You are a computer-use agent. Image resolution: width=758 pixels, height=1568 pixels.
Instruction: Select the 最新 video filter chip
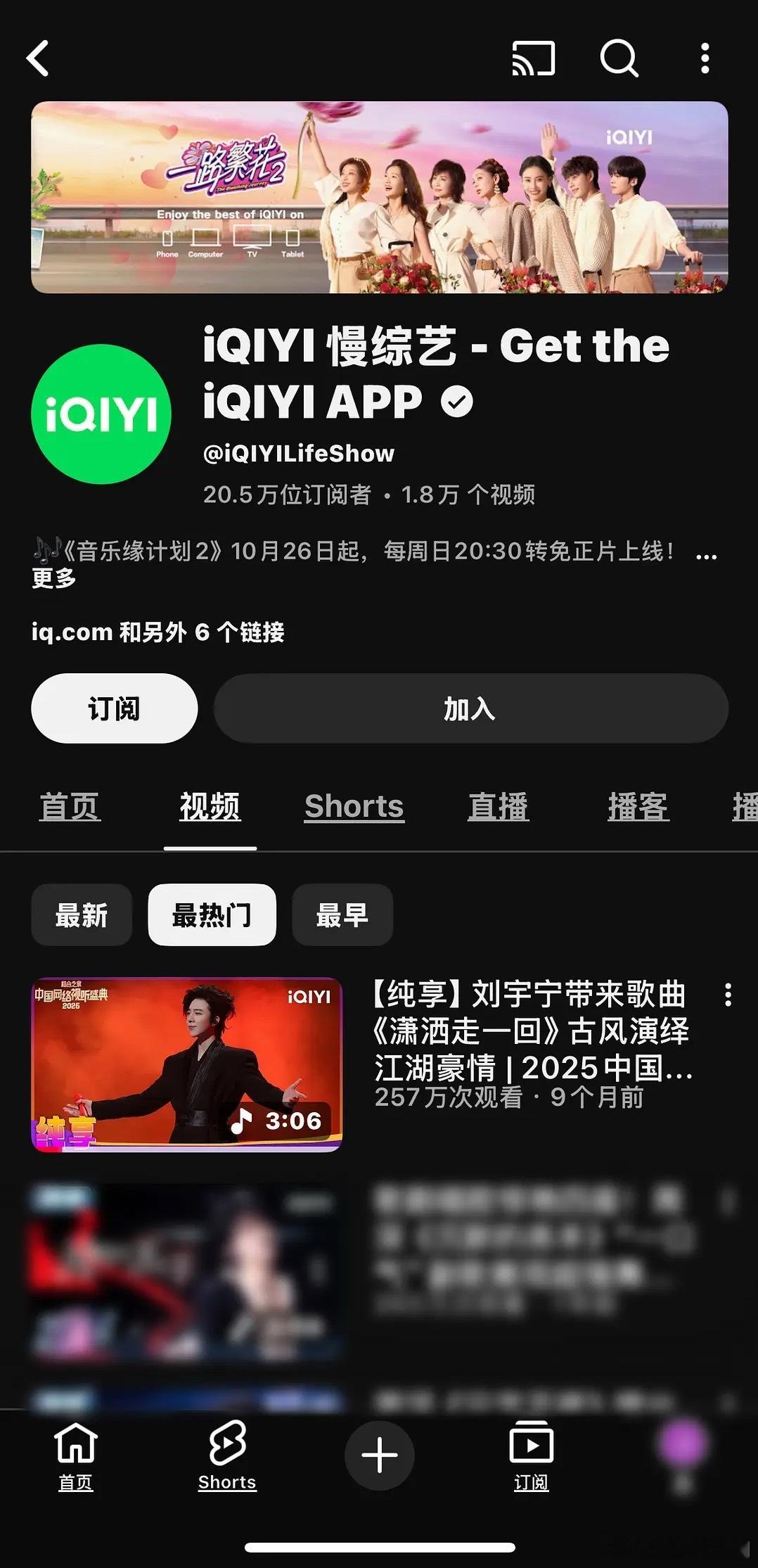point(81,914)
